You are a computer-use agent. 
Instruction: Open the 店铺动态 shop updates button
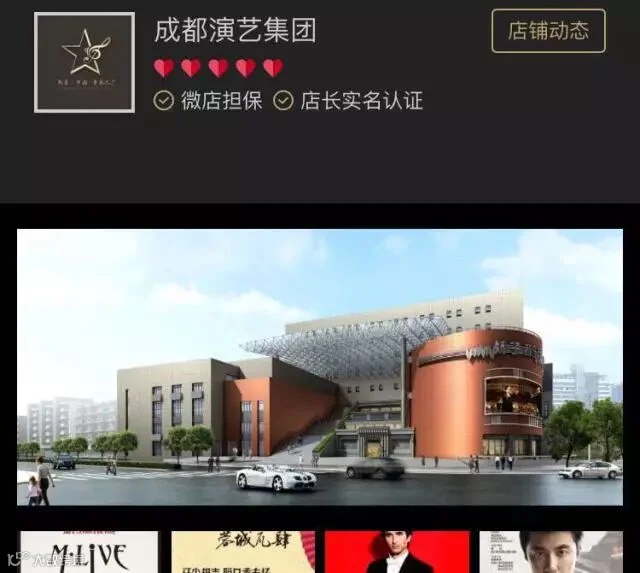[x=548, y=31]
